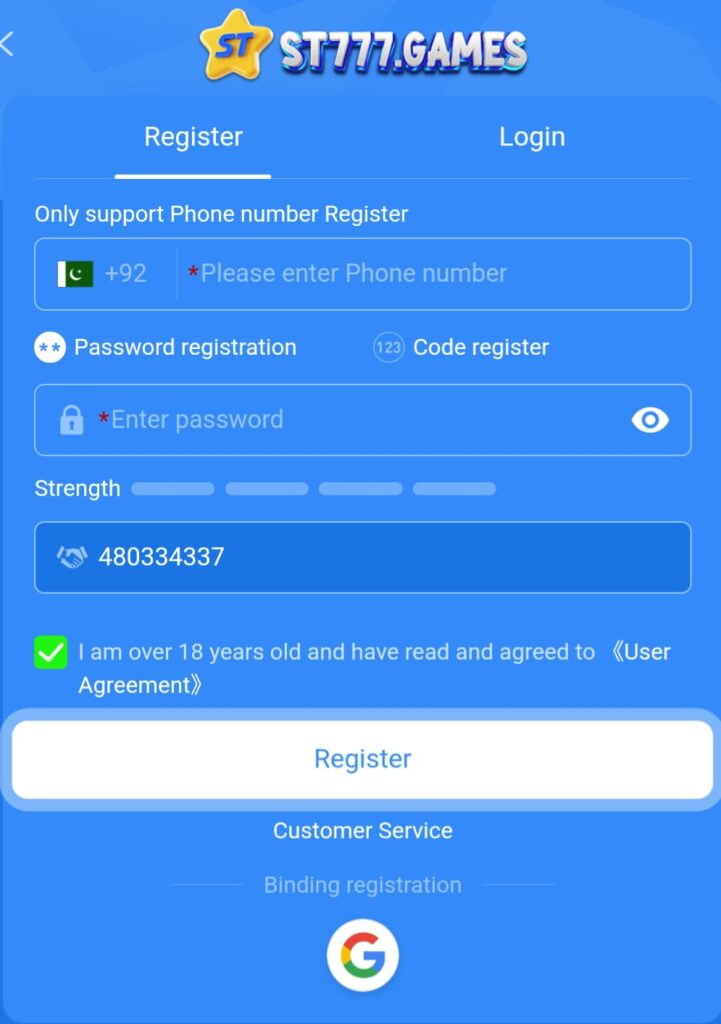Open the +92 country code picker
Screen dimensions: 721x1024
tap(104, 273)
